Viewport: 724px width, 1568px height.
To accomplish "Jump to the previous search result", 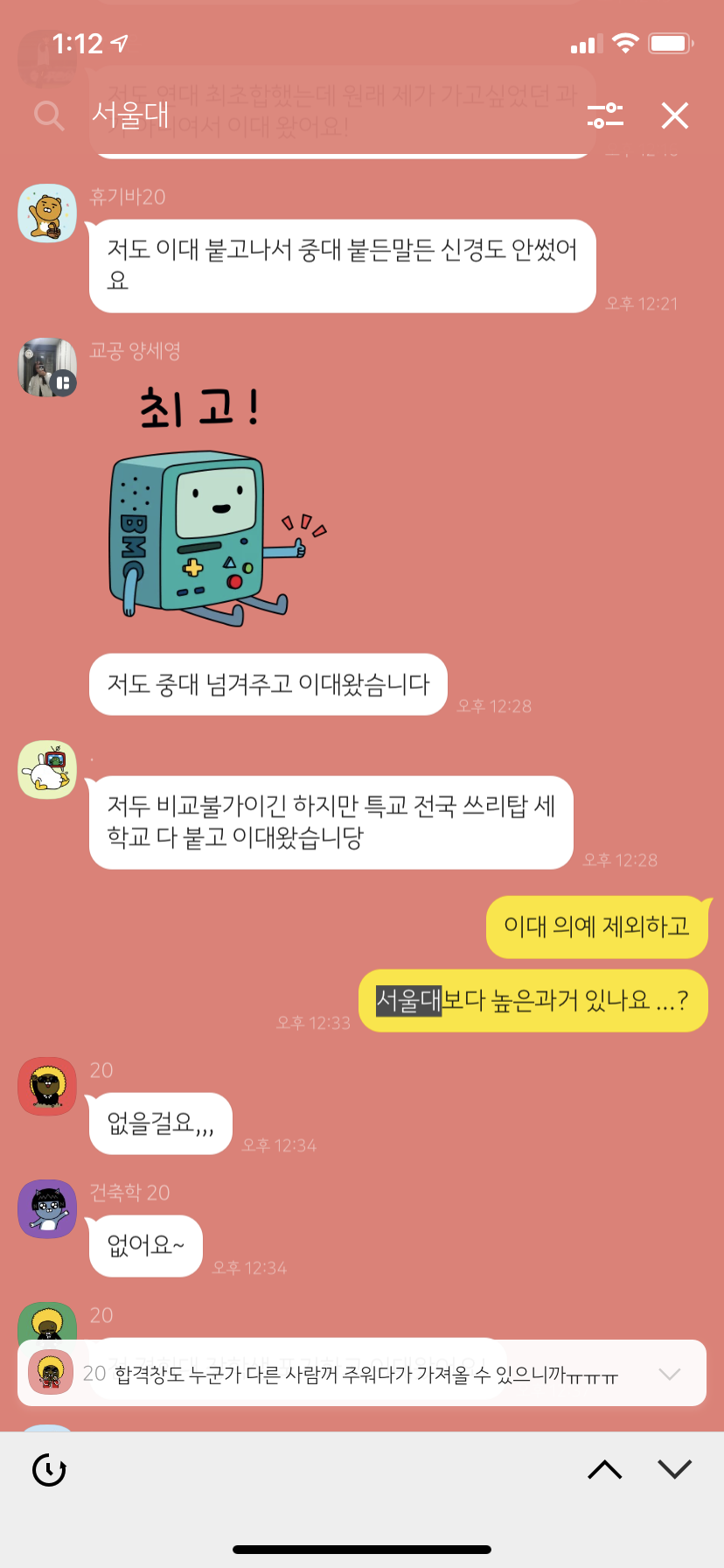I will (x=605, y=1470).
